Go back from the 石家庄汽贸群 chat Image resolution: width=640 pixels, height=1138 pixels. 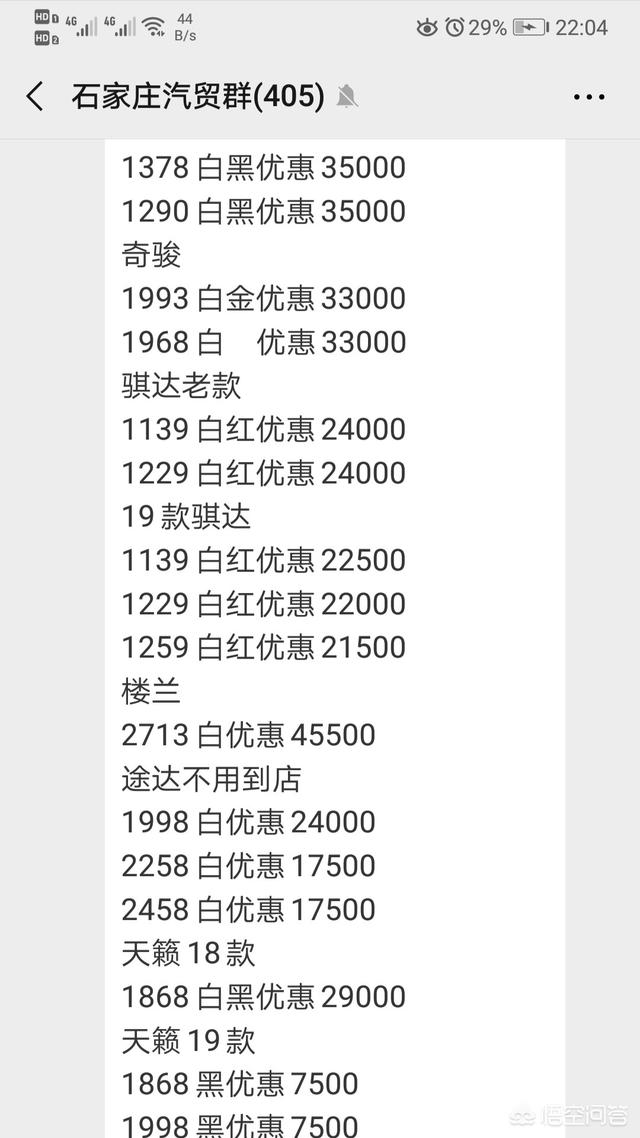[x=34, y=97]
